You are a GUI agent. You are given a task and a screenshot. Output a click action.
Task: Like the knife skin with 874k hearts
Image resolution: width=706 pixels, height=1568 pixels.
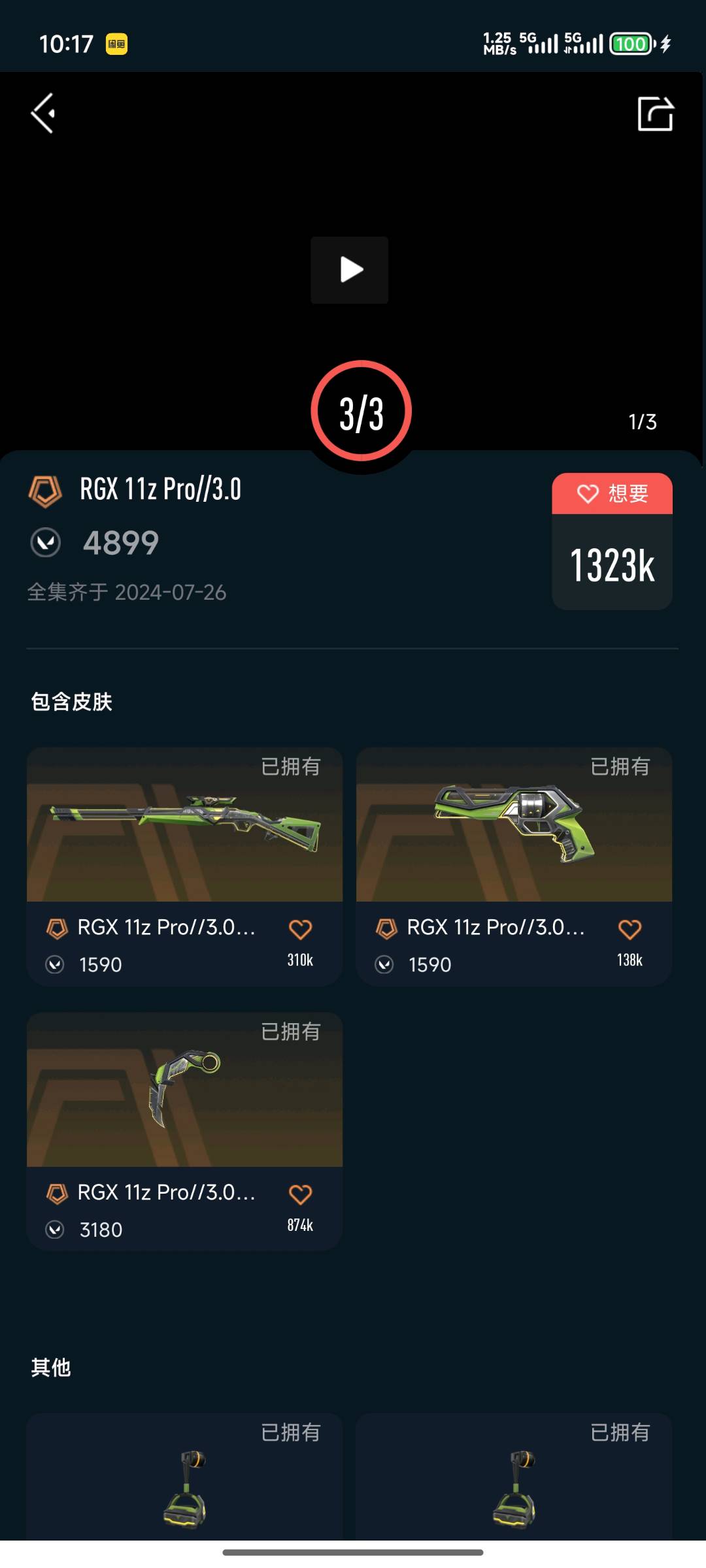pyautogui.click(x=300, y=1194)
